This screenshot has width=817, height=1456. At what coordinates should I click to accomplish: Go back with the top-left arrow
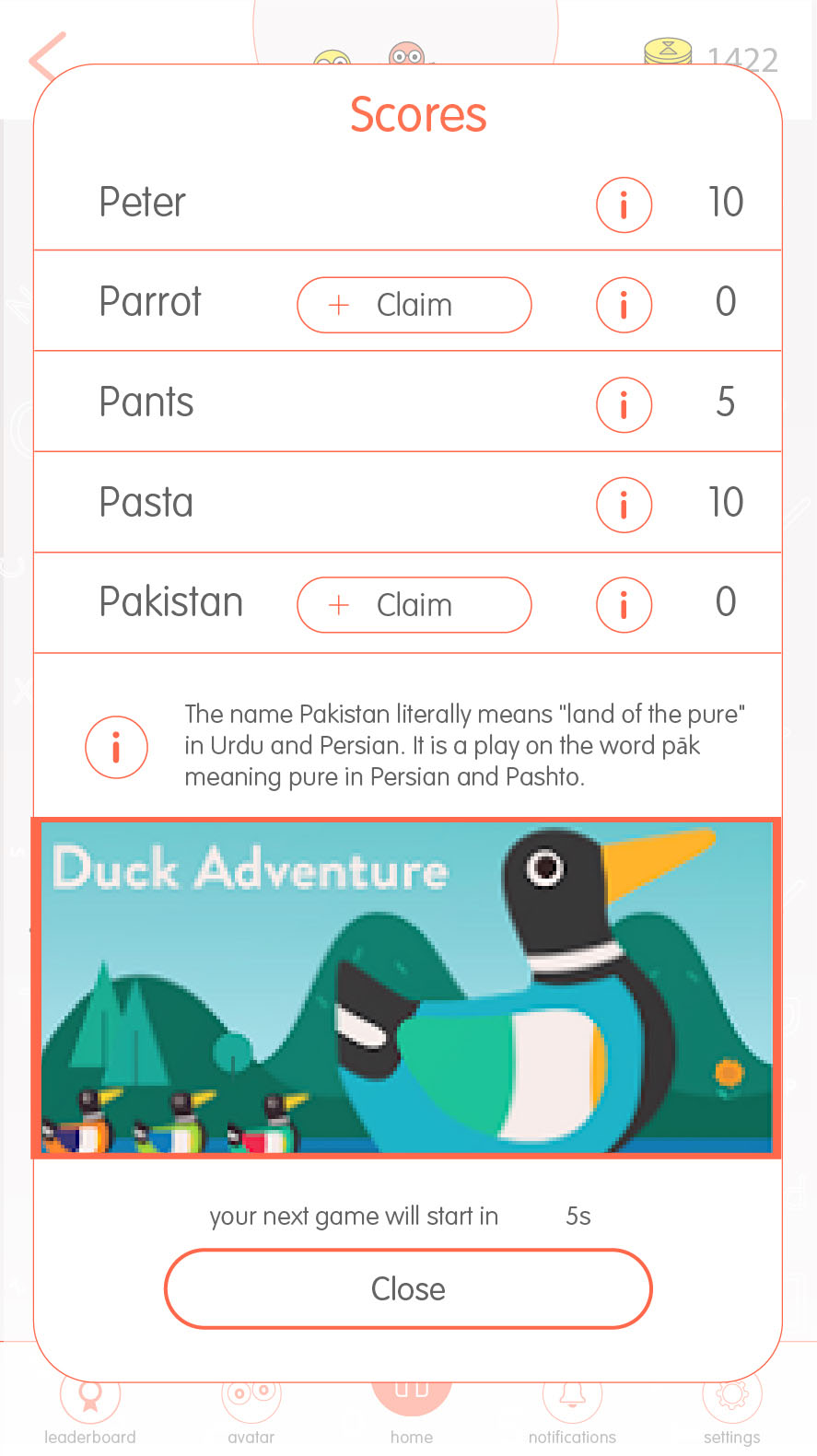46,57
